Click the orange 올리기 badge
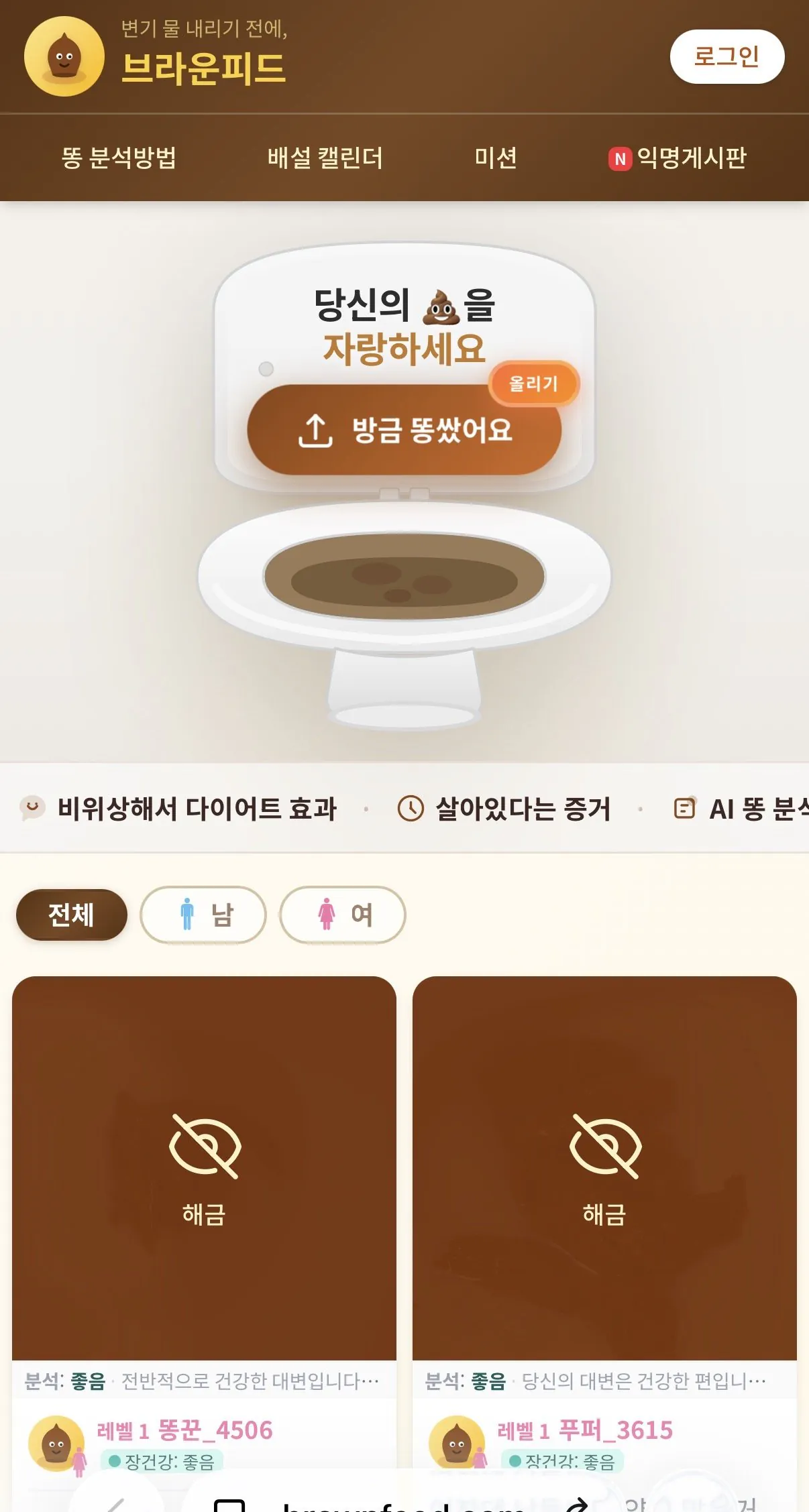Viewport: 809px width, 1512px height. click(535, 384)
